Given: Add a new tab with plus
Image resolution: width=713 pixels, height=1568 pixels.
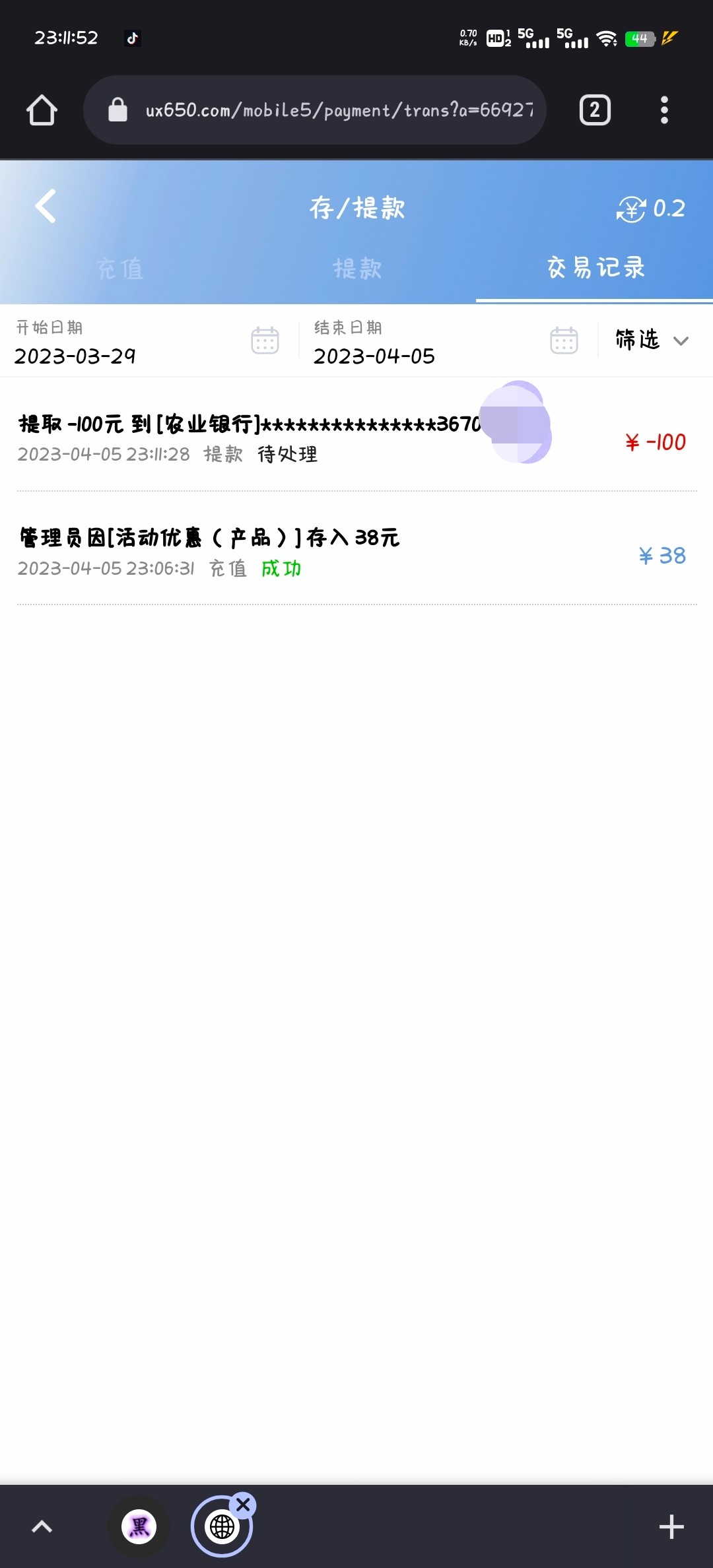Looking at the screenshot, I should click(x=671, y=1526).
